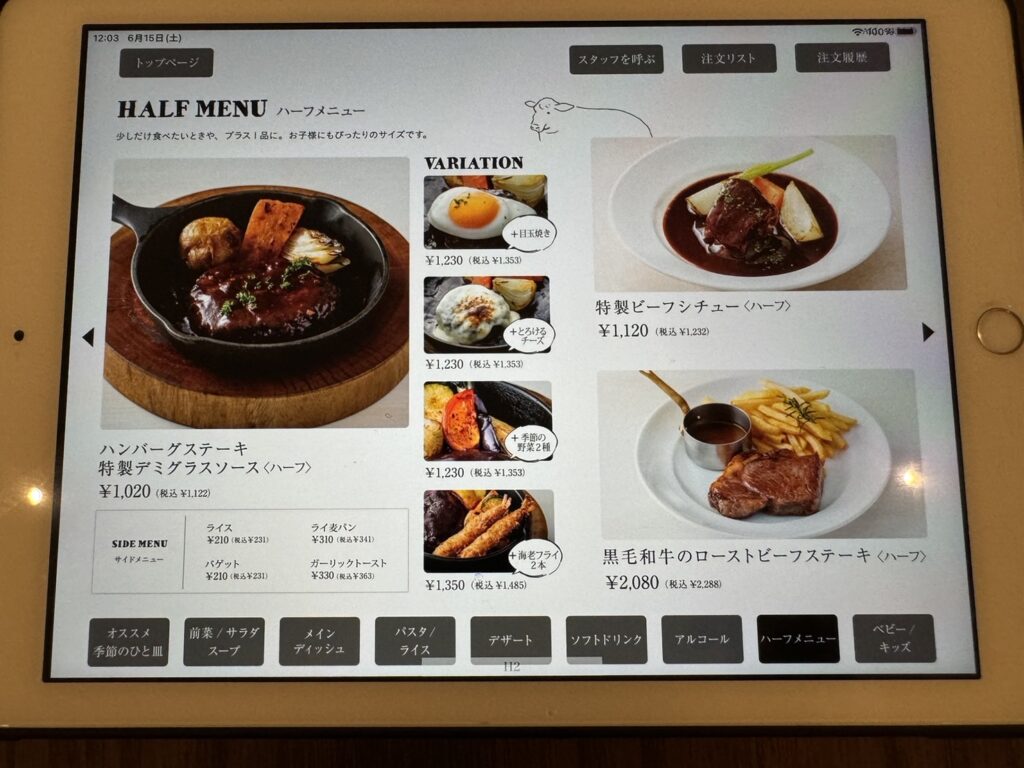Switch to ベビー/キッズ category
The width and height of the screenshot is (1024, 768).
pos(894,638)
